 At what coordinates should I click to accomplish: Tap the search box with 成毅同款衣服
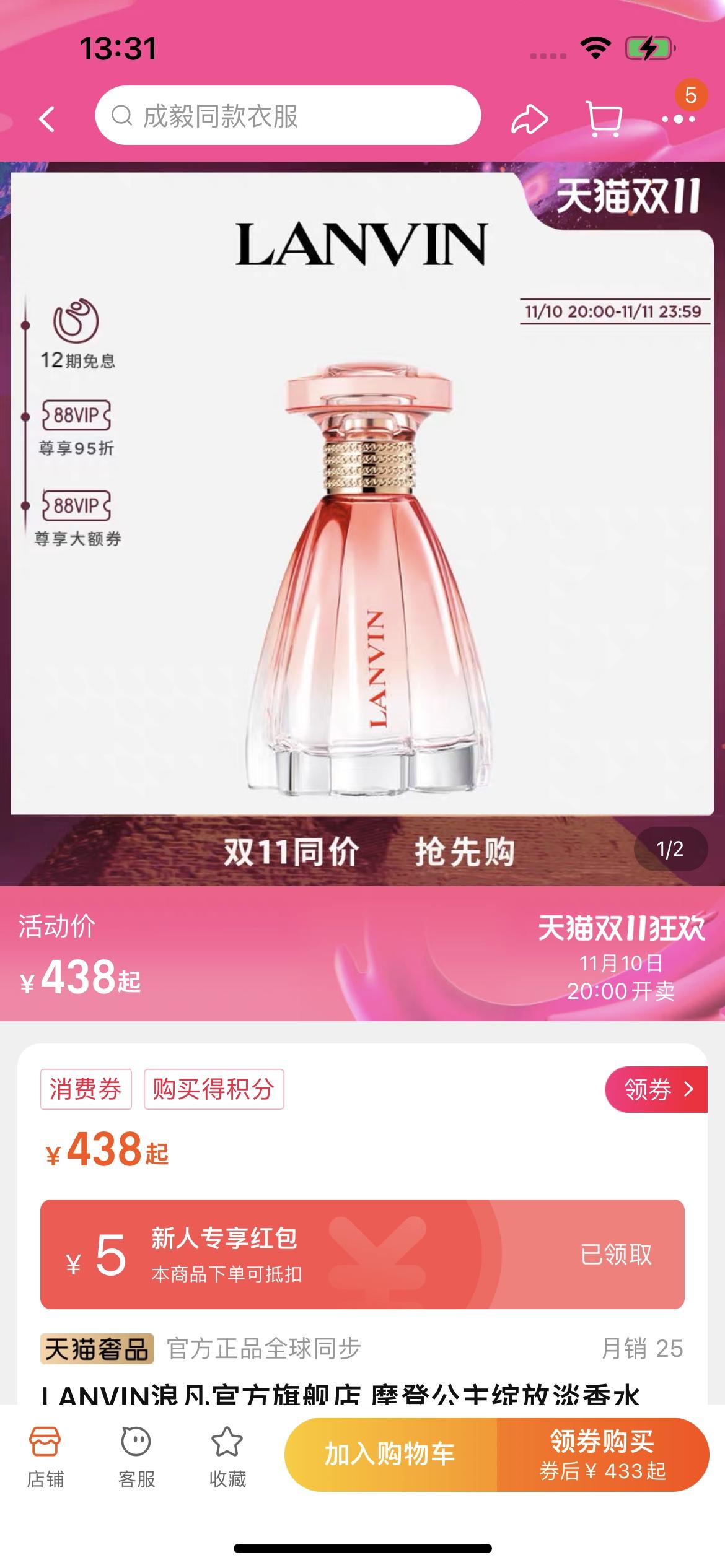click(288, 116)
